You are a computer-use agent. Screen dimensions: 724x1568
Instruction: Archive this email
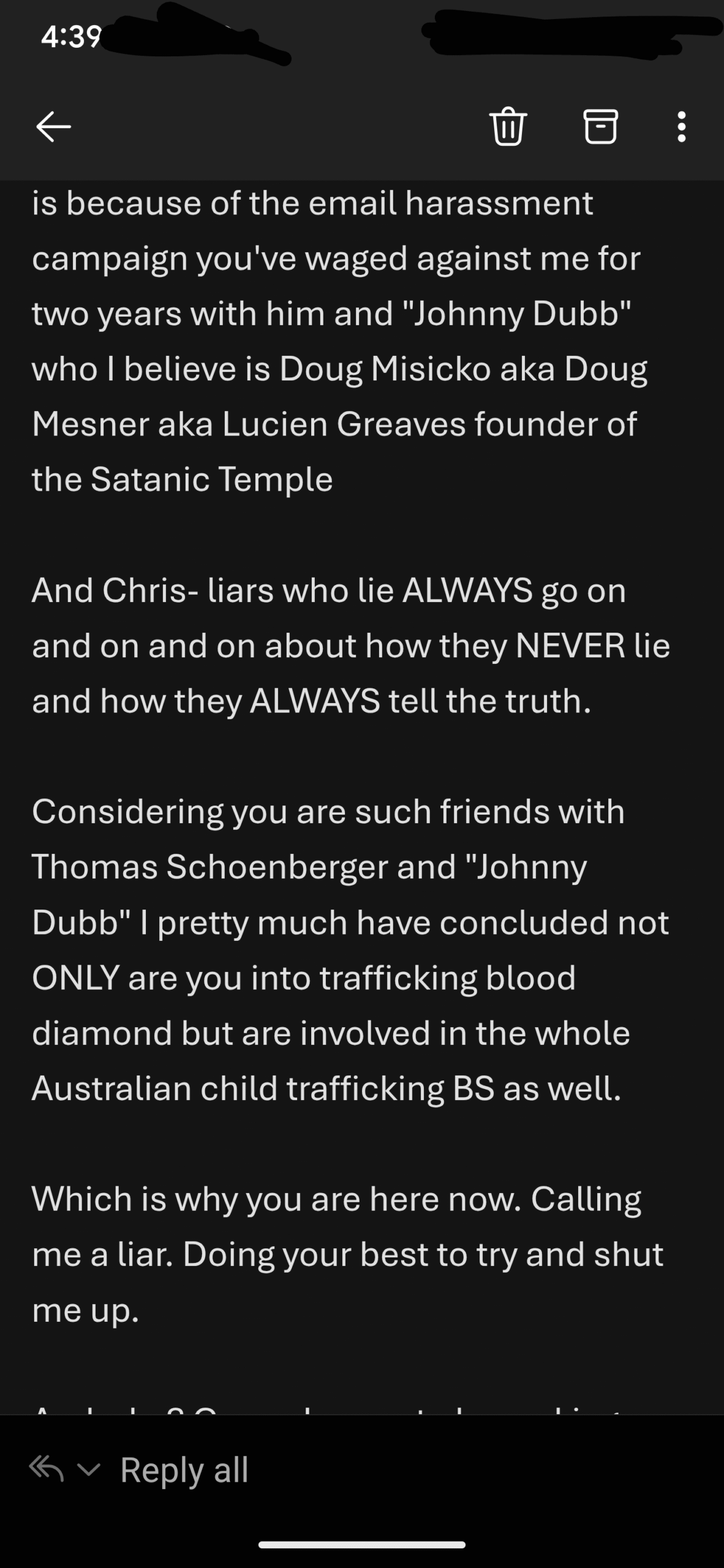(x=600, y=127)
